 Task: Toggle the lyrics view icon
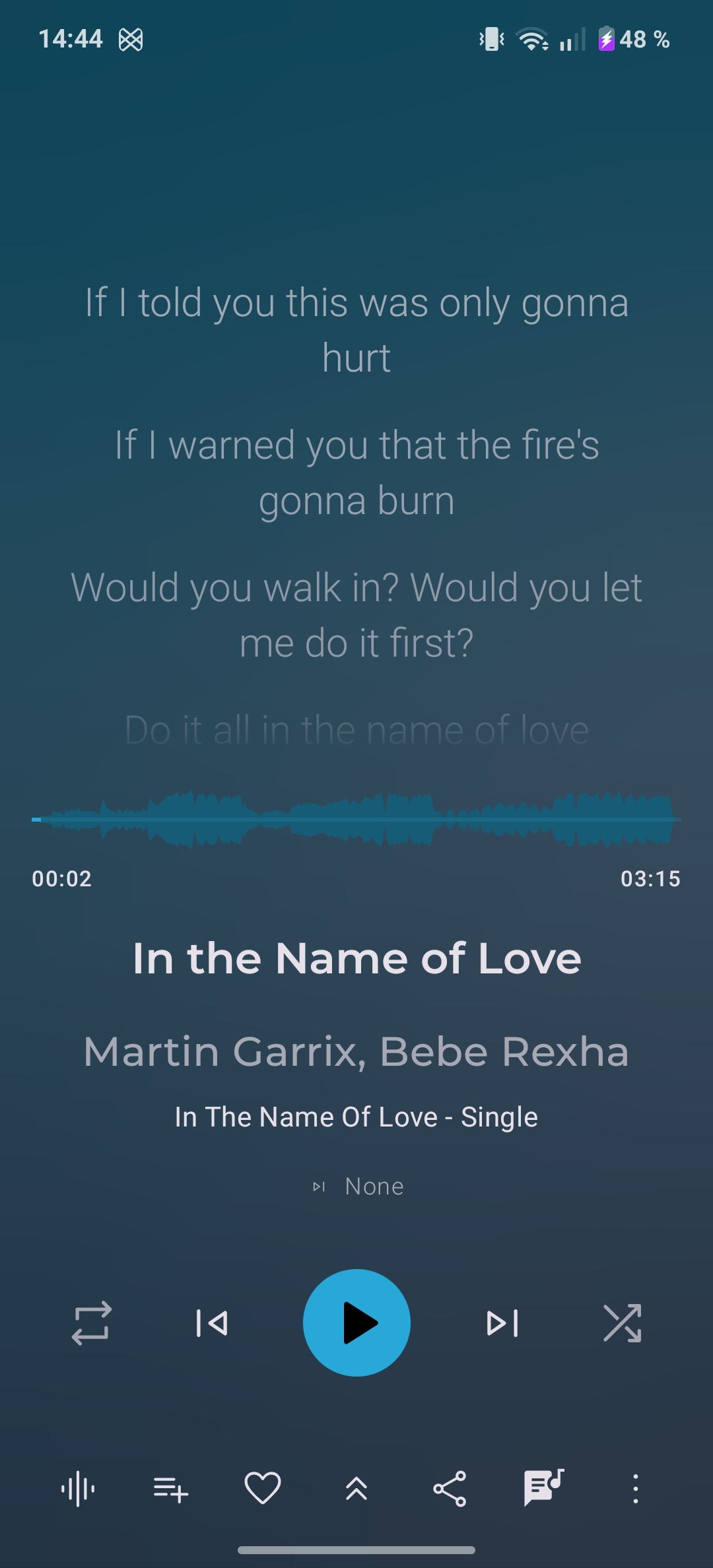tap(543, 1487)
